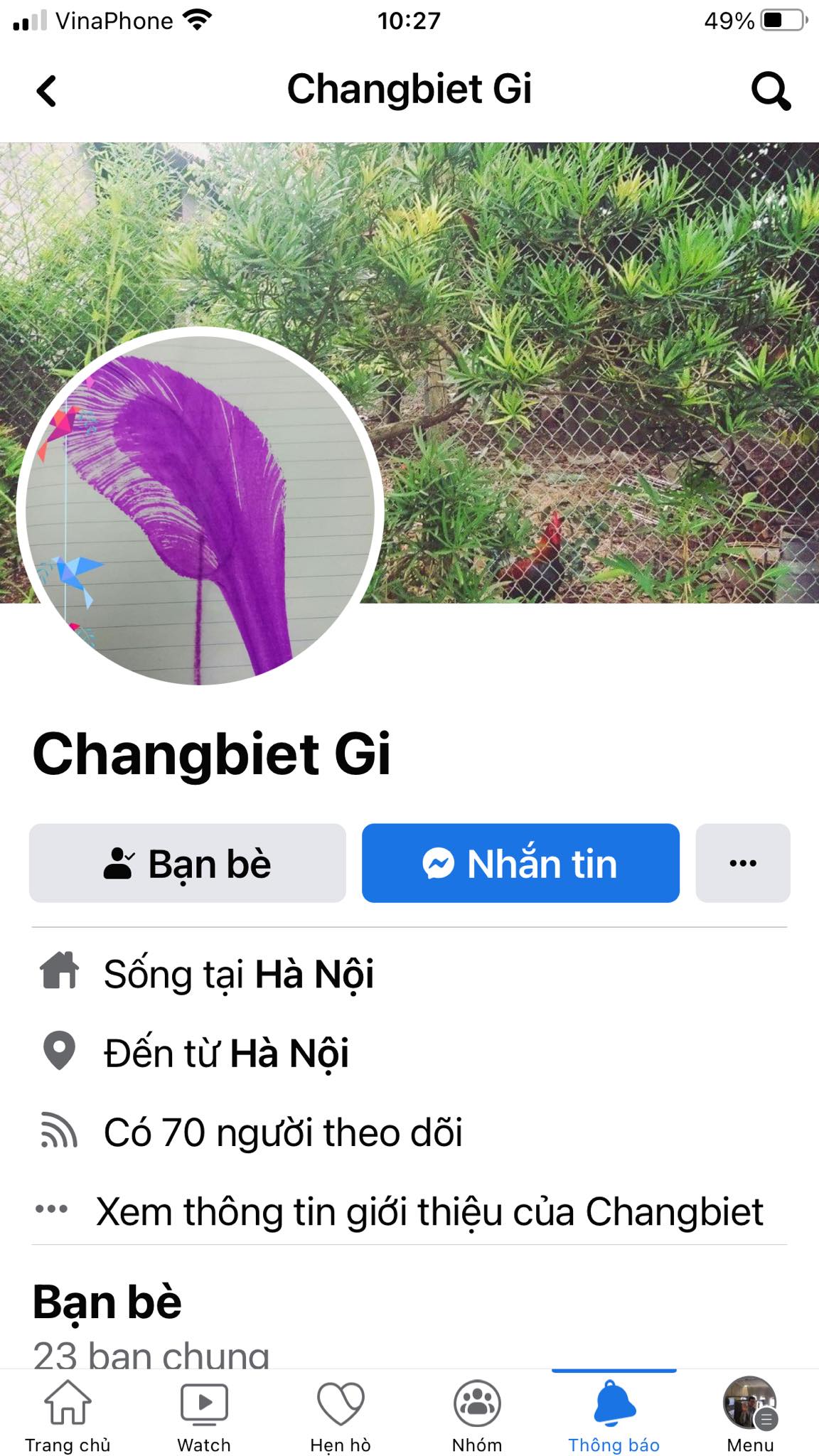Image resolution: width=819 pixels, height=1456 pixels.
Task: Open the Hẹn hò tab
Action: (x=341, y=1415)
